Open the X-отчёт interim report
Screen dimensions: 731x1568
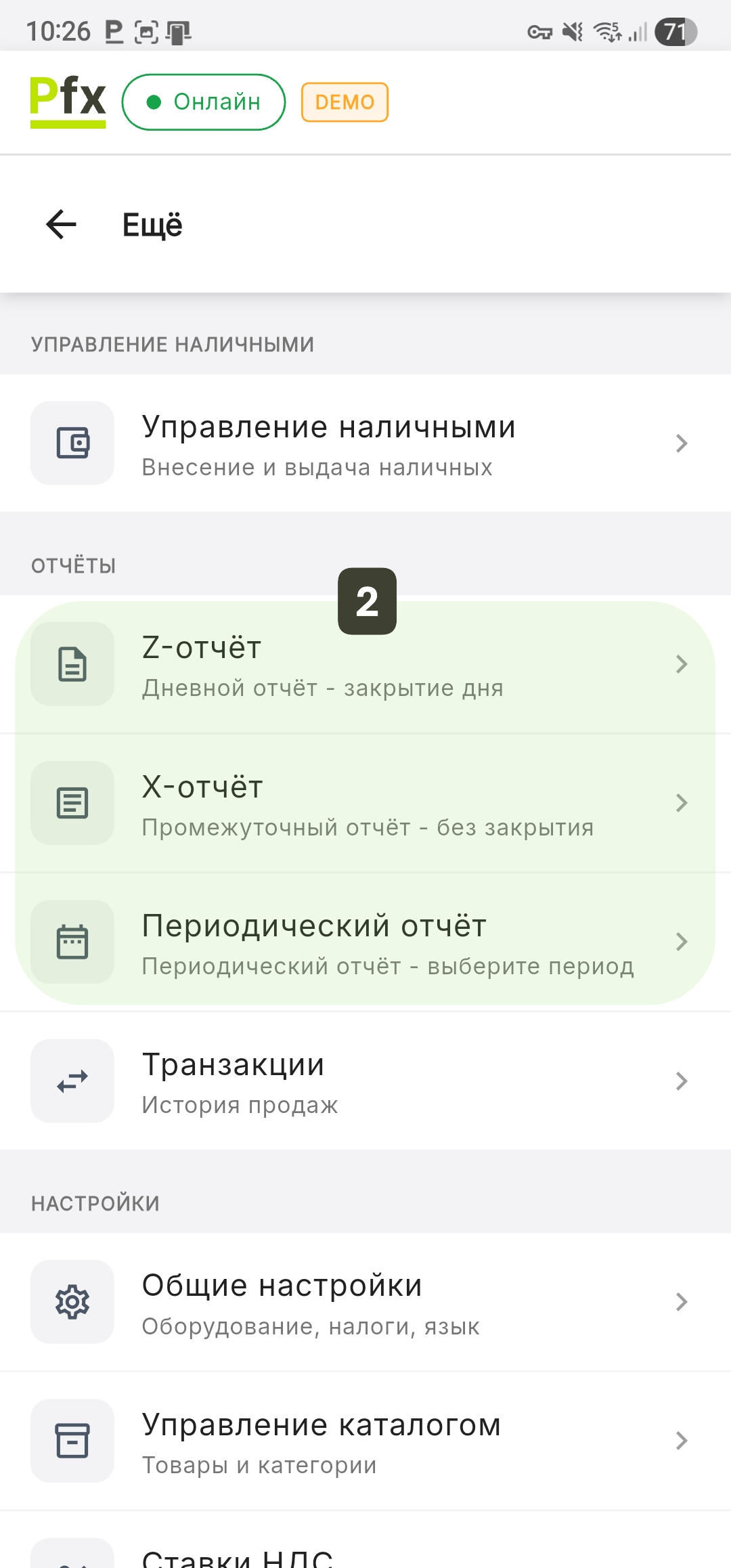(x=365, y=804)
